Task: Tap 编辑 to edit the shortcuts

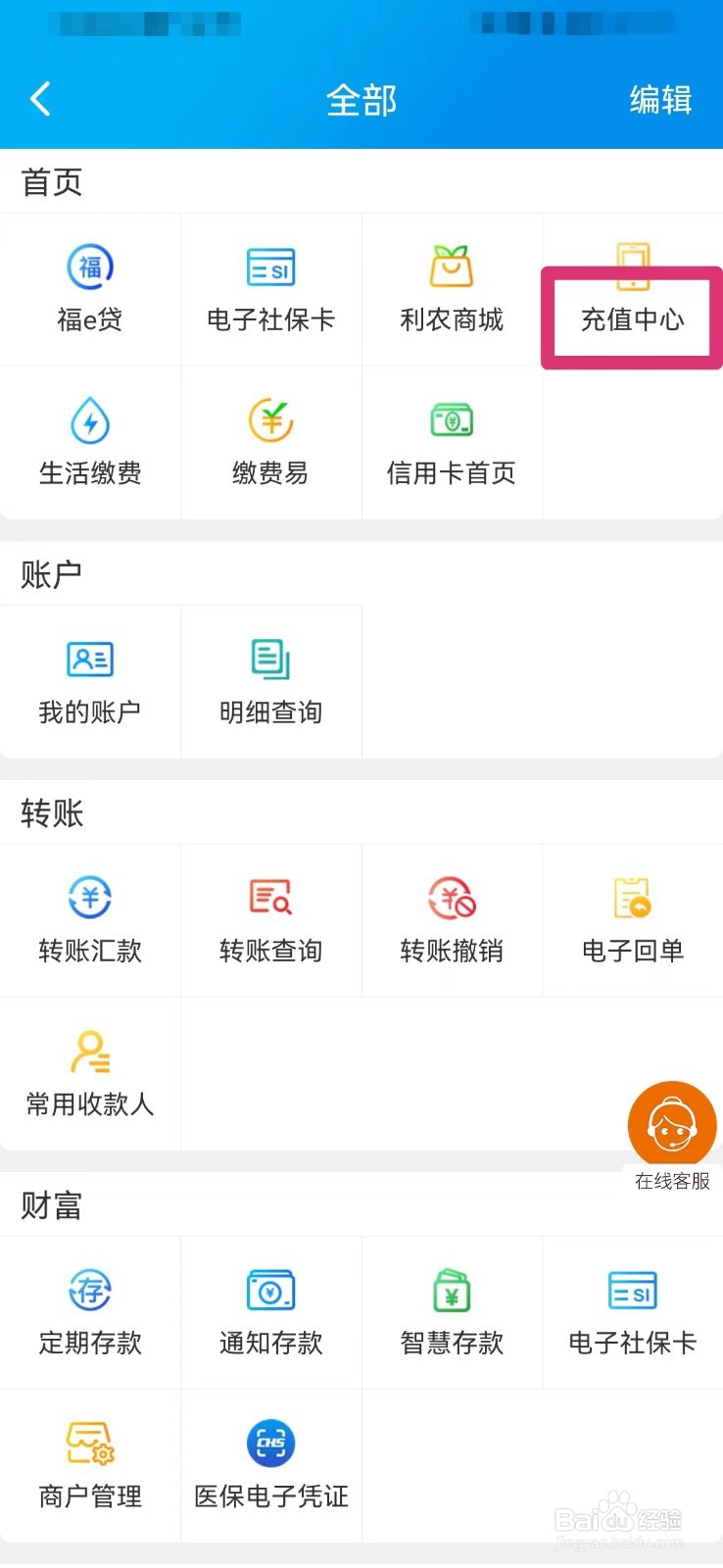Action: 660,100
